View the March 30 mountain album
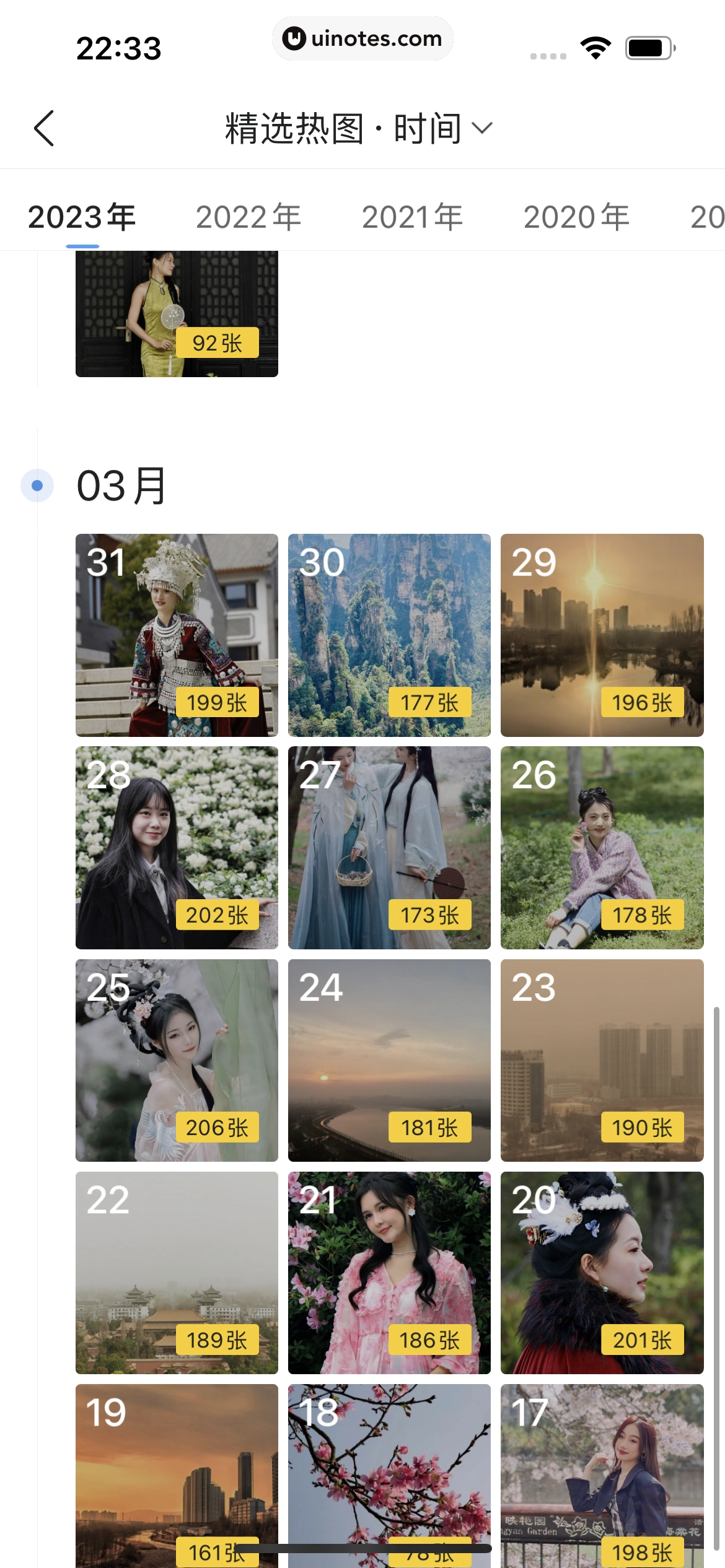The width and height of the screenshot is (725, 1568). (389, 635)
